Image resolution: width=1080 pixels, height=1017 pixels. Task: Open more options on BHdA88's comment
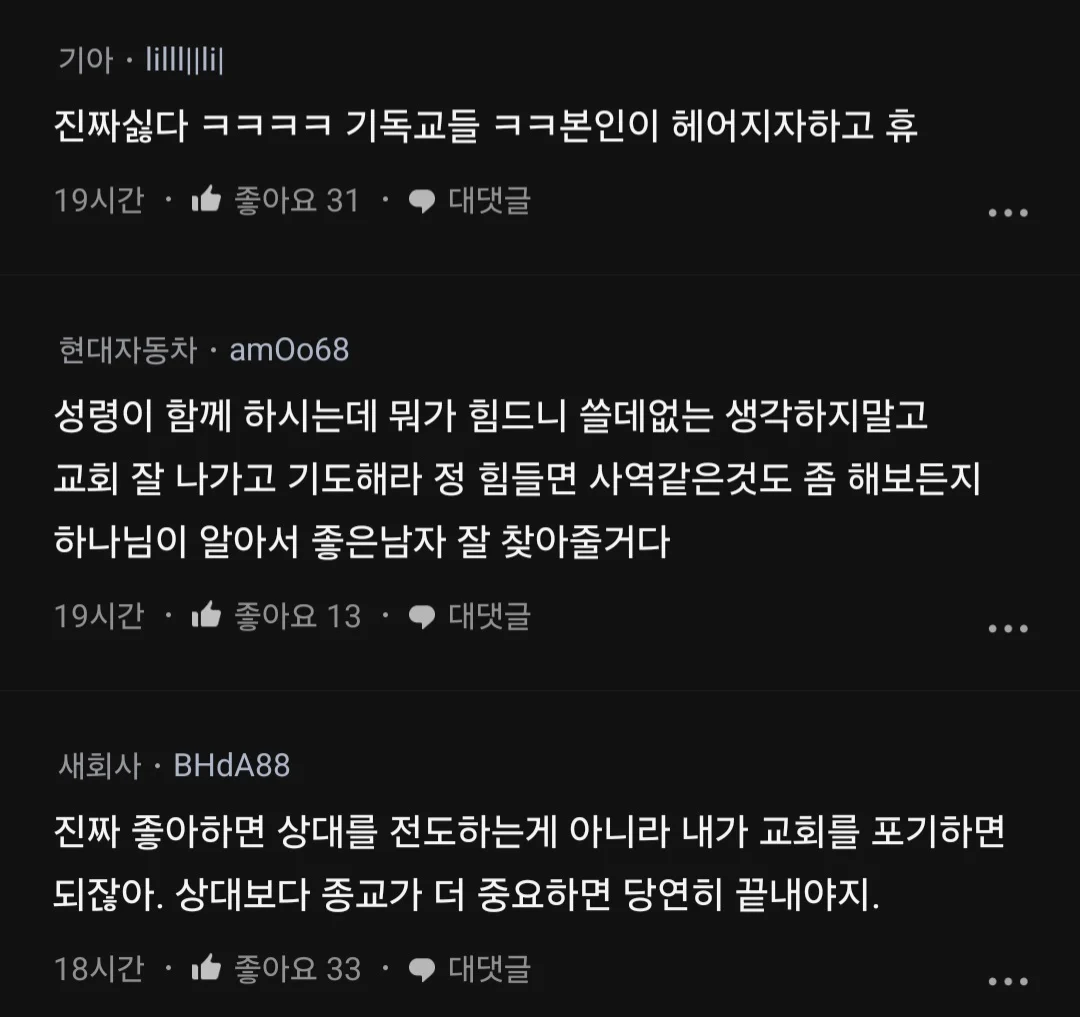[1007, 981]
